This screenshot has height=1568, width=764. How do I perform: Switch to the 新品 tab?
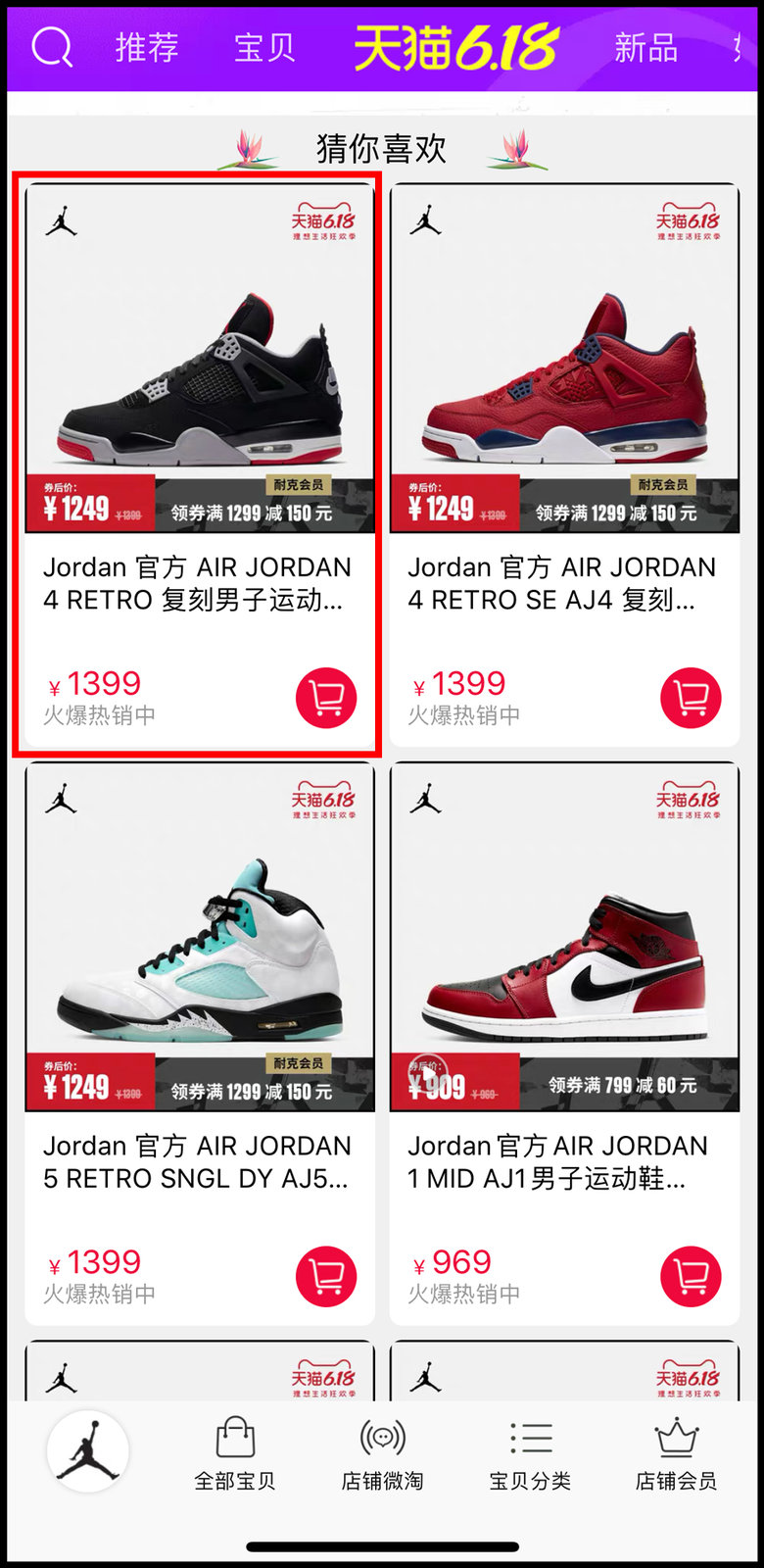[x=645, y=47]
